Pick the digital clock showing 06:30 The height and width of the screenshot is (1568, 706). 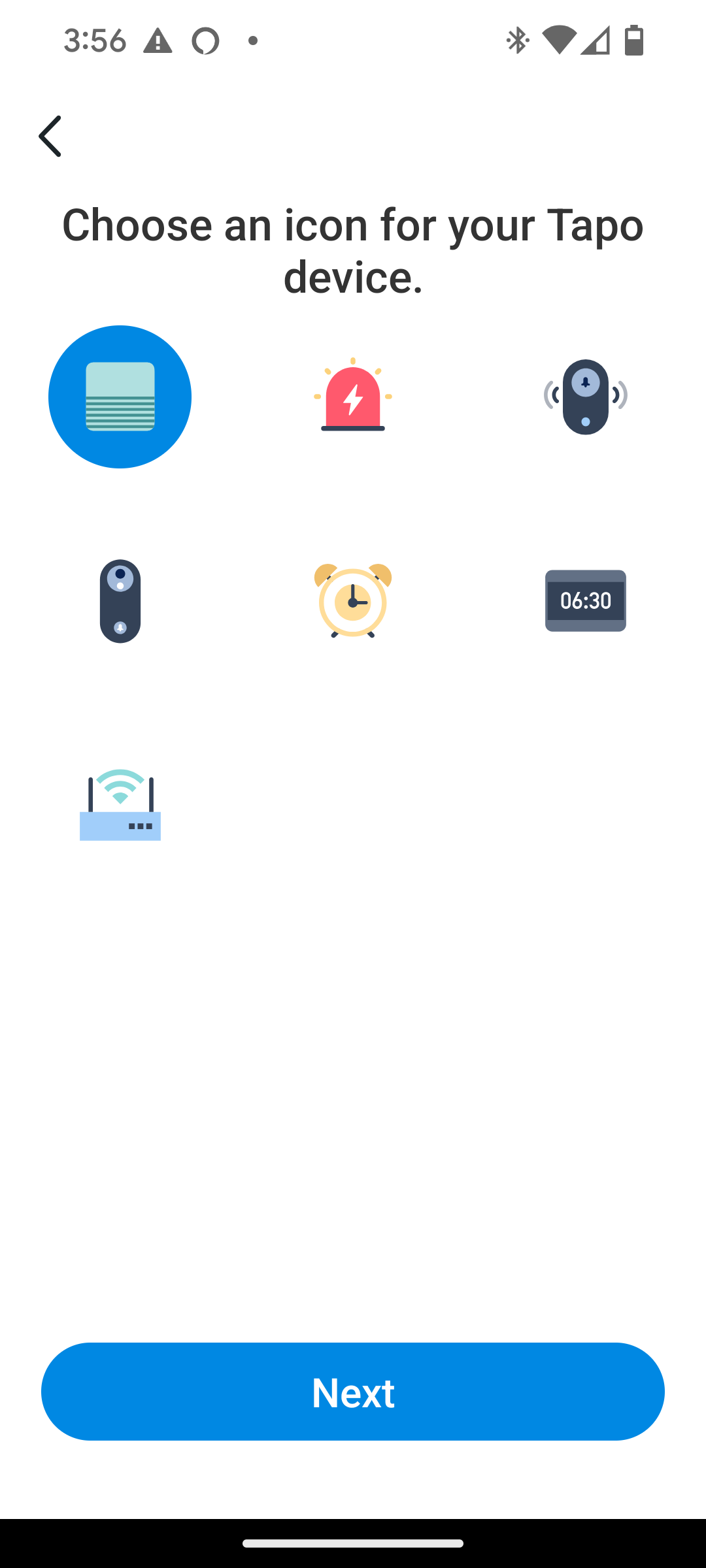(x=586, y=600)
